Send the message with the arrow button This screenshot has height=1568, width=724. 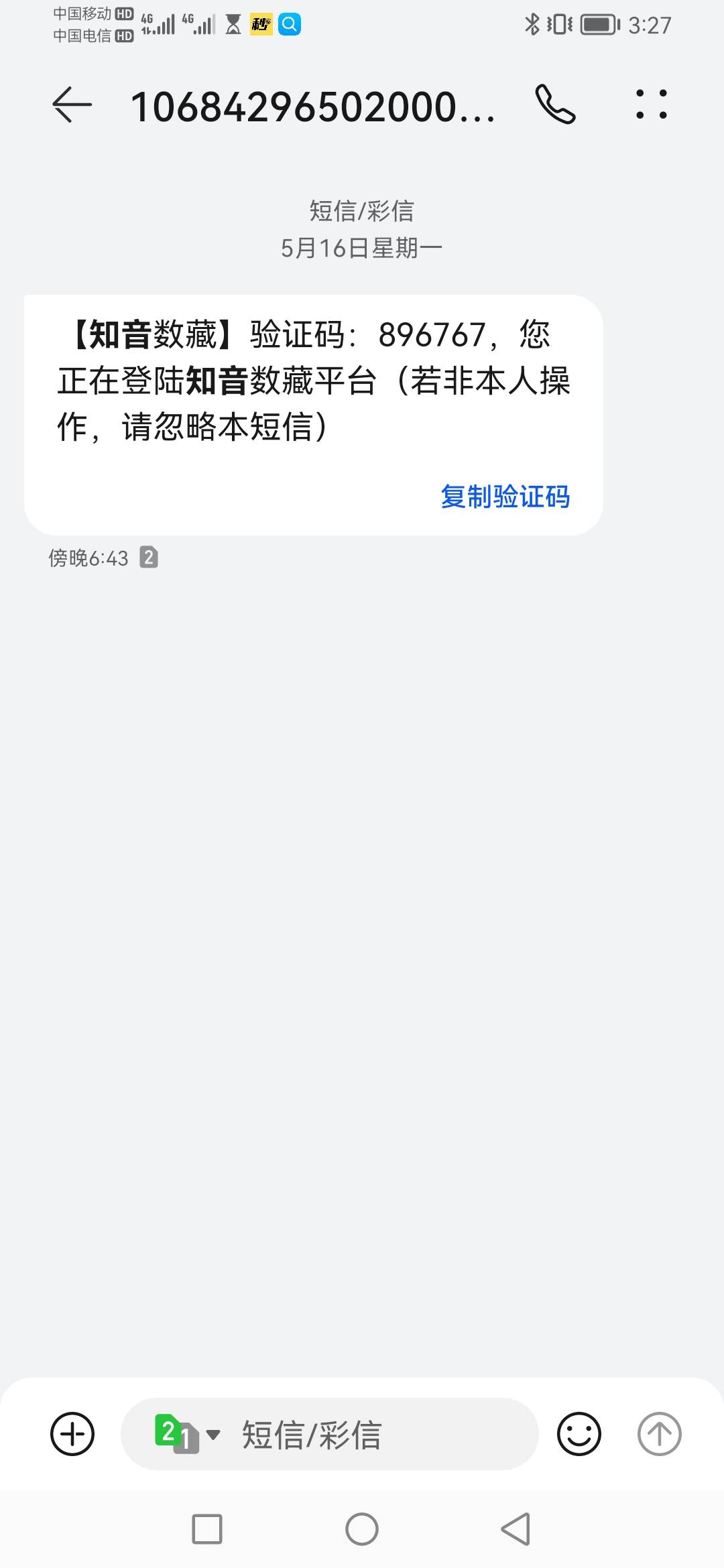[659, 1434]
